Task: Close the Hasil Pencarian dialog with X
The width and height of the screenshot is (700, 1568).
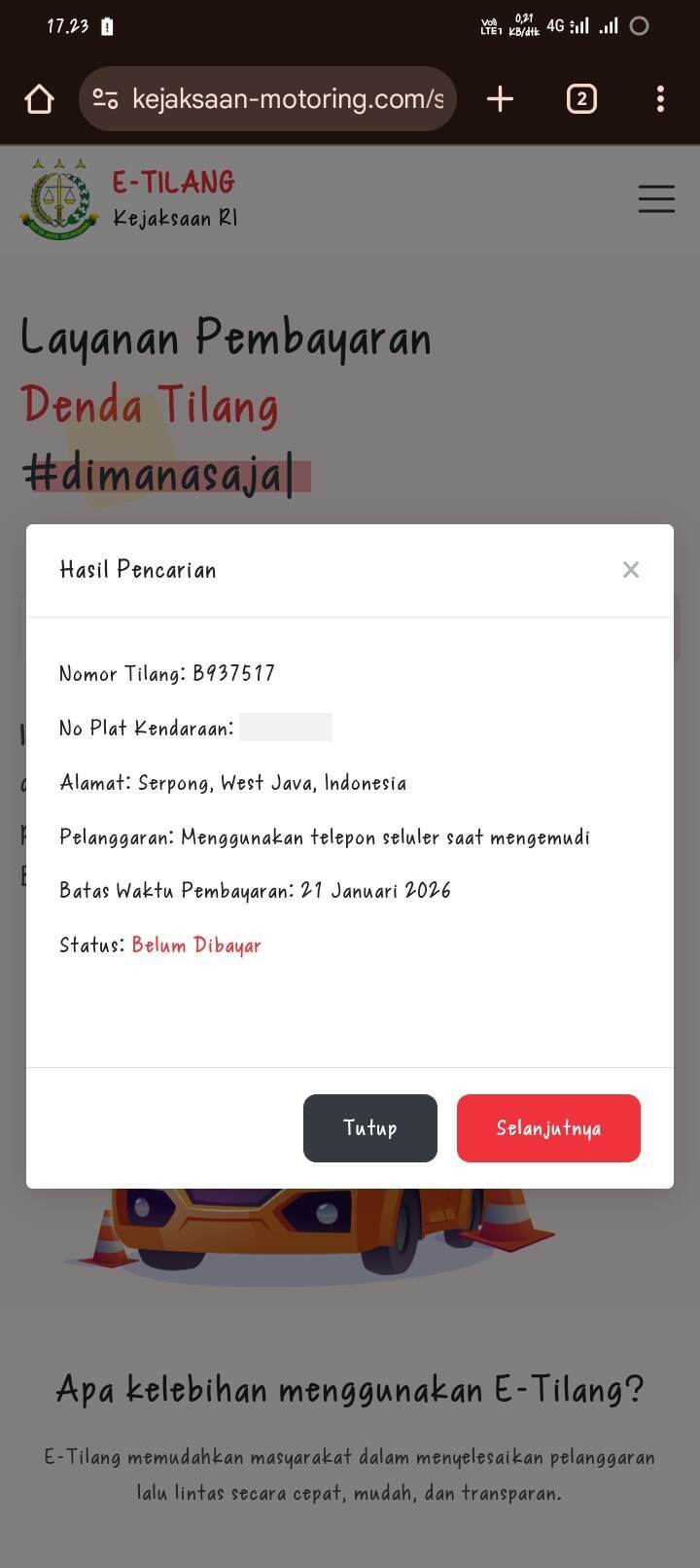Action: pos(631,570)
